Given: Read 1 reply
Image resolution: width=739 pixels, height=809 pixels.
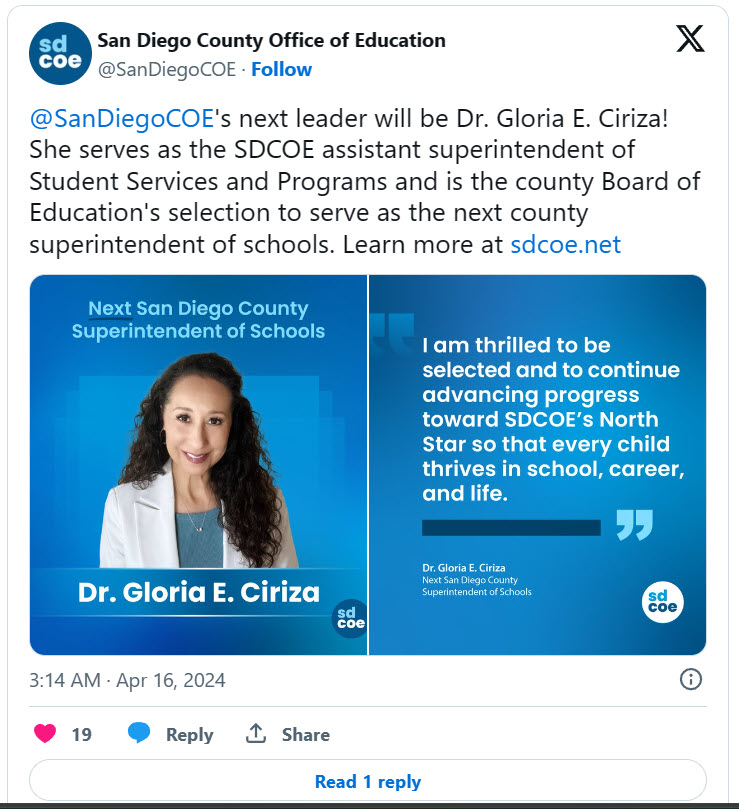Looking at the screenshot, I should point(368,782).
